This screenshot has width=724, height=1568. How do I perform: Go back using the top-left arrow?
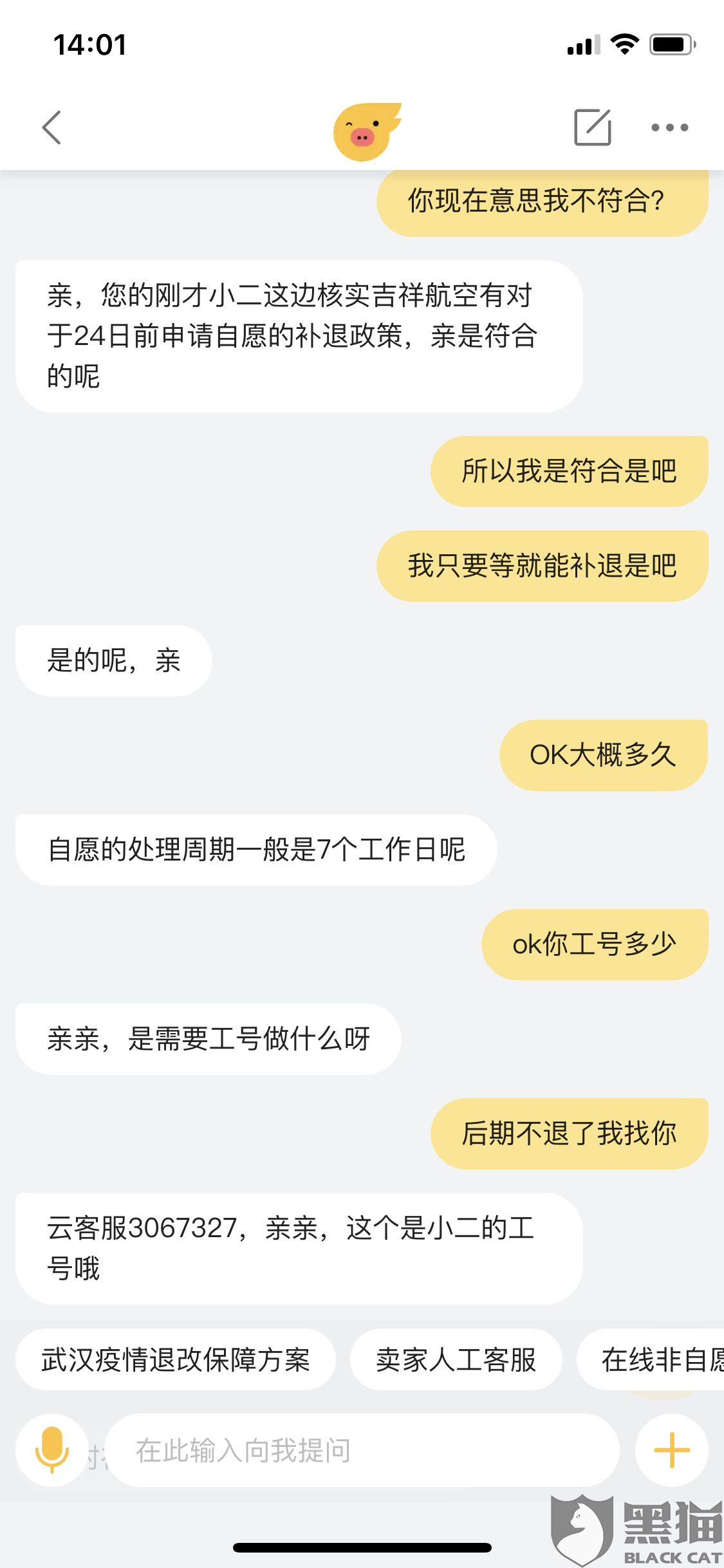[51, 127]
